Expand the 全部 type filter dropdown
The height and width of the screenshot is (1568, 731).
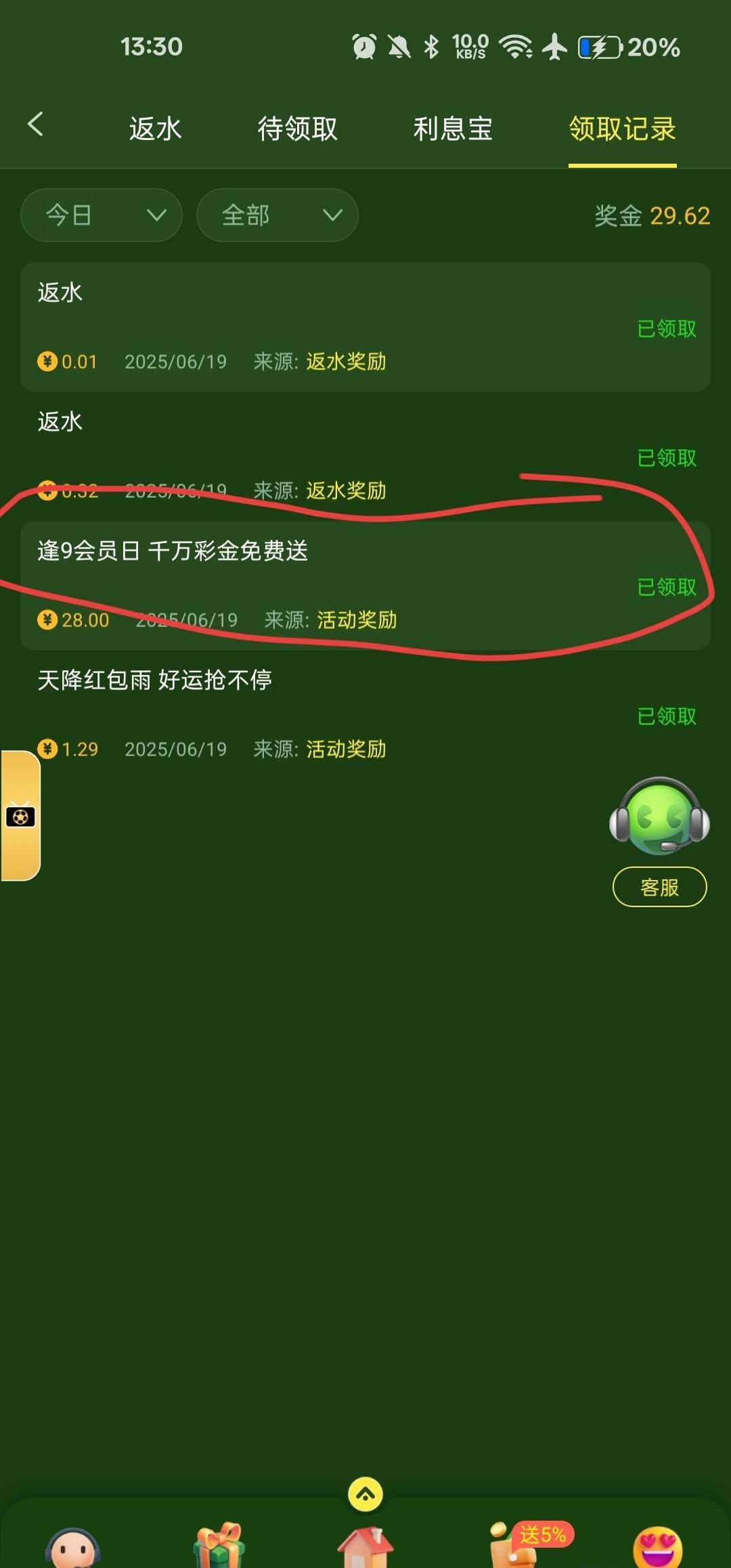pos(277,215)
